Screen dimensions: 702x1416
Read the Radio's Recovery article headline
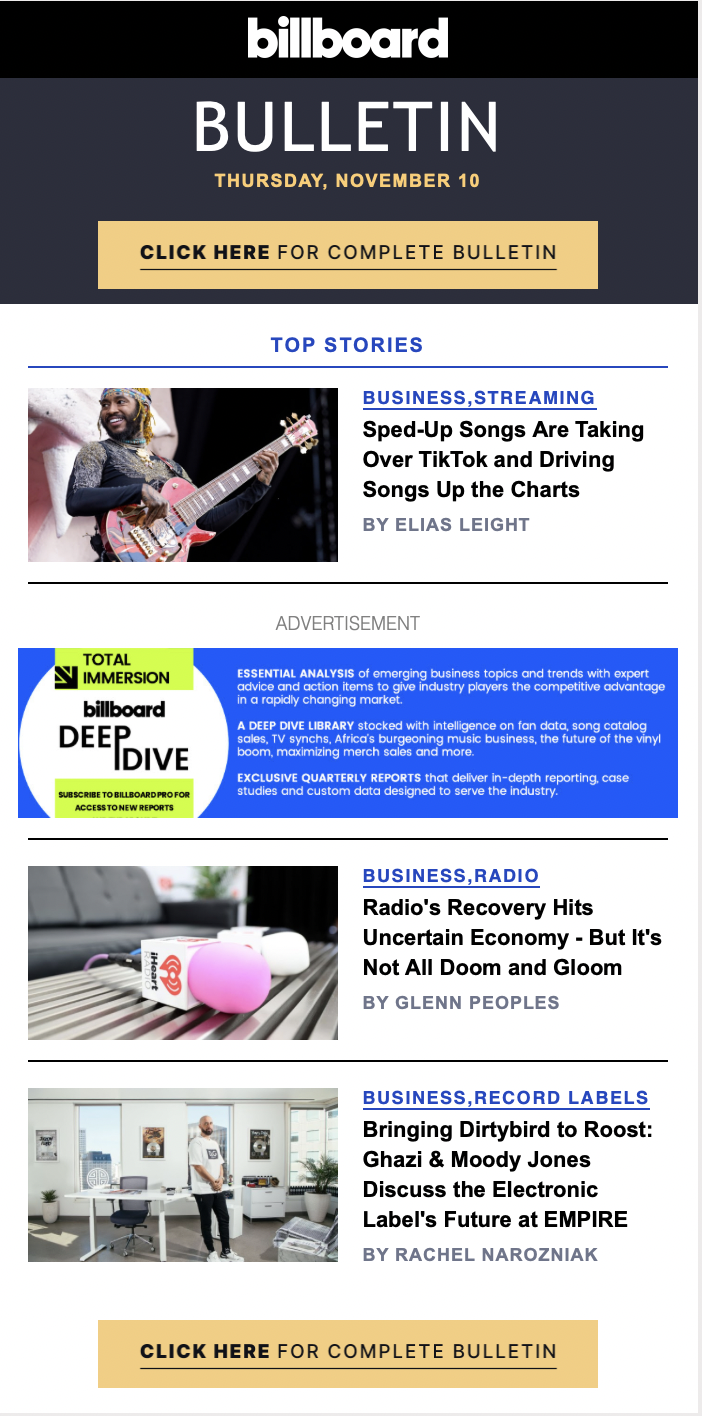point(512,938)
